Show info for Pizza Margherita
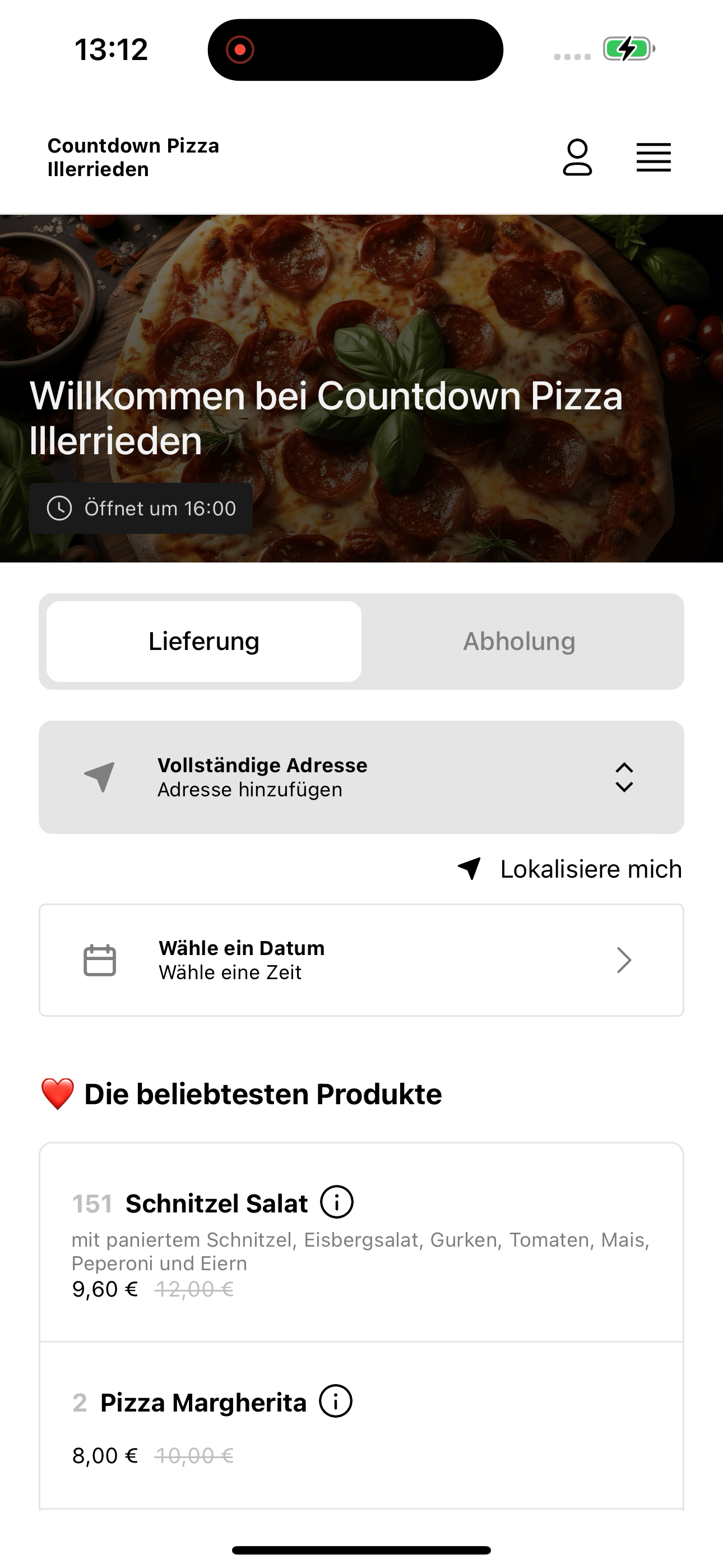The height and width of the screenshot is (1568, 723). point(335,1401)
